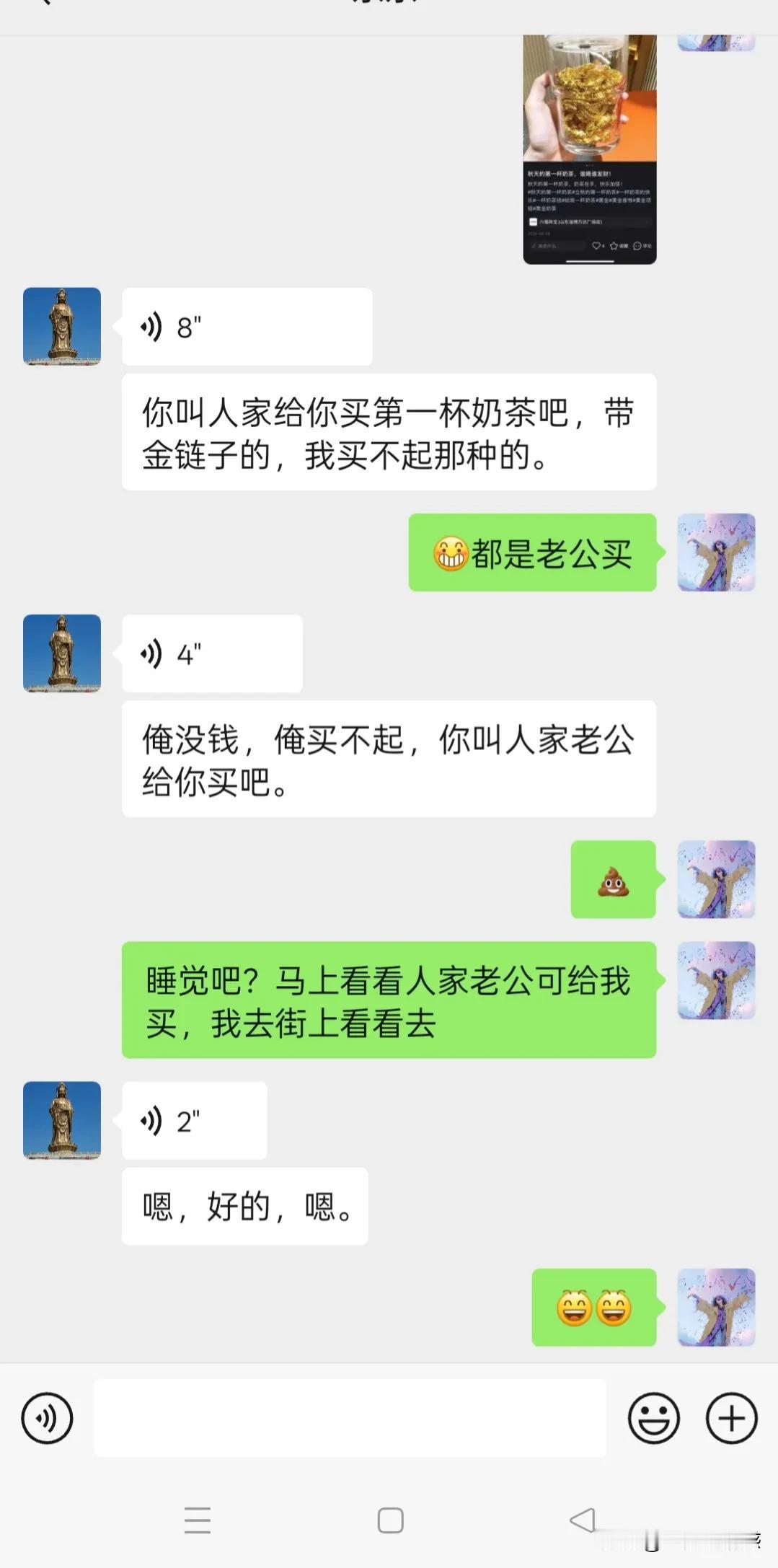This screenshot has height=1568, width=778.
Task: Switch to voice input mode
Action: (x=46, y=1418)
